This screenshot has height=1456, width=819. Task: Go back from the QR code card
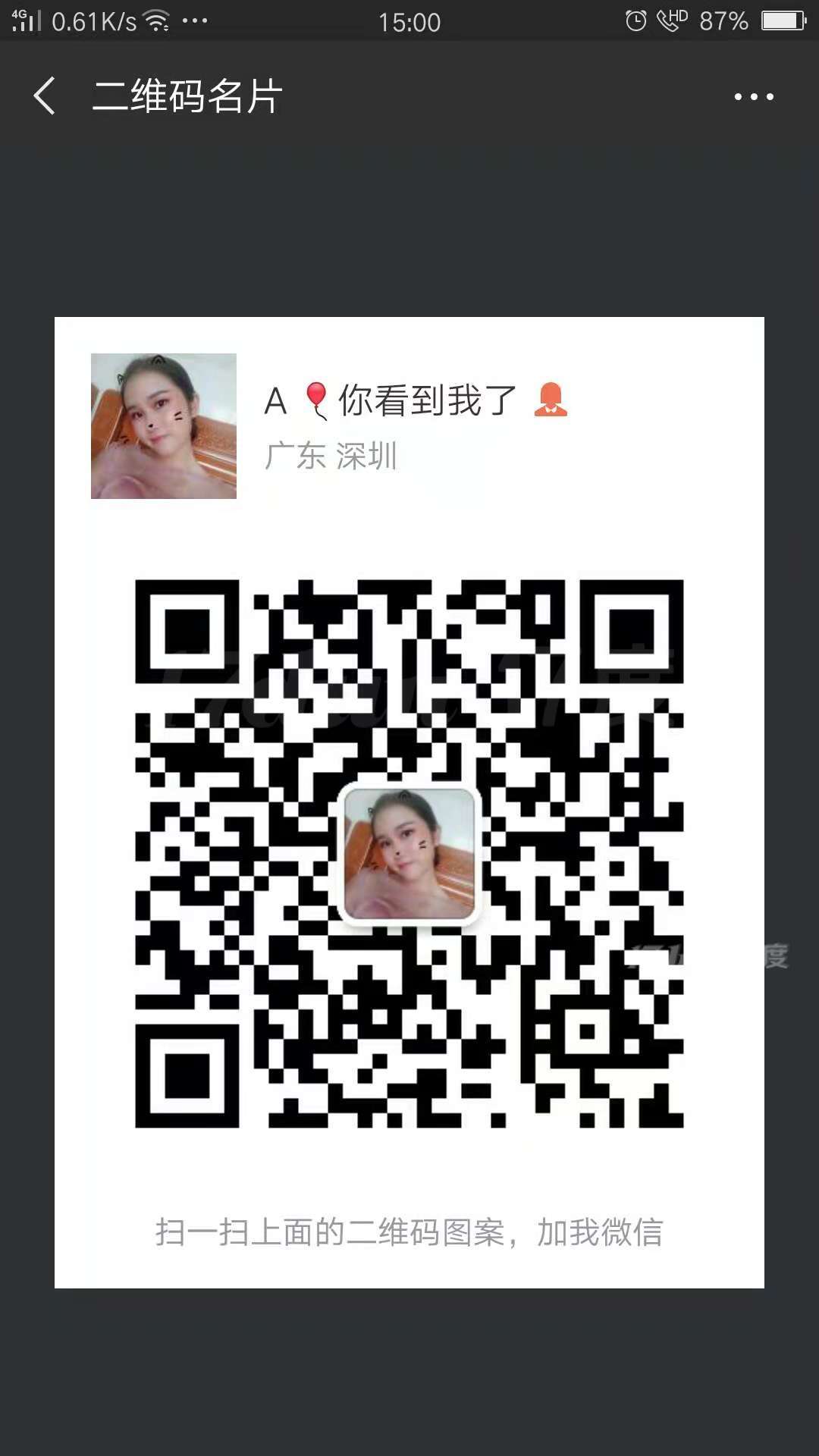click(x=45, y=96)
